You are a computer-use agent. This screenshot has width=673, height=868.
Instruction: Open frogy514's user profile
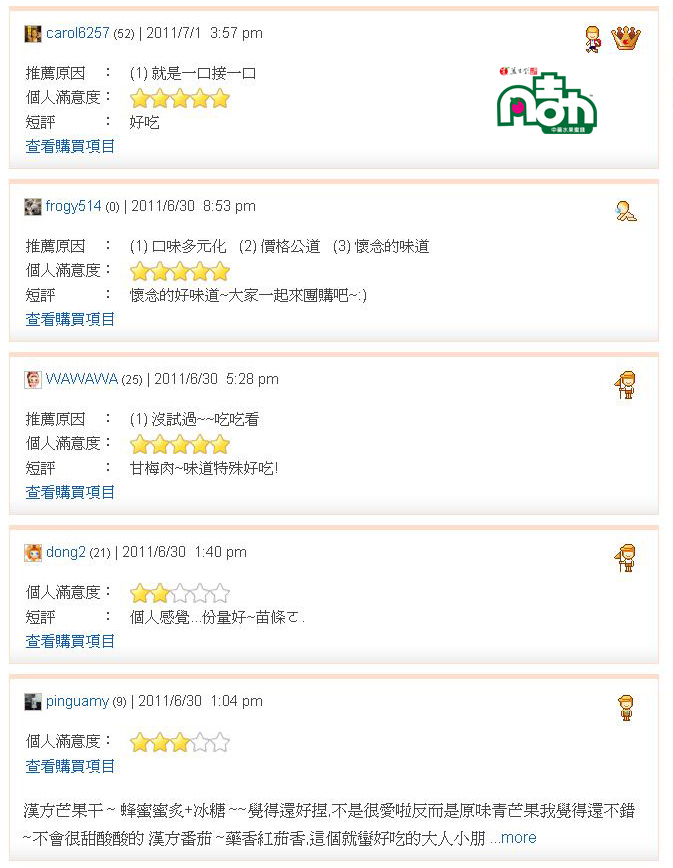click(x=73, y=206)
